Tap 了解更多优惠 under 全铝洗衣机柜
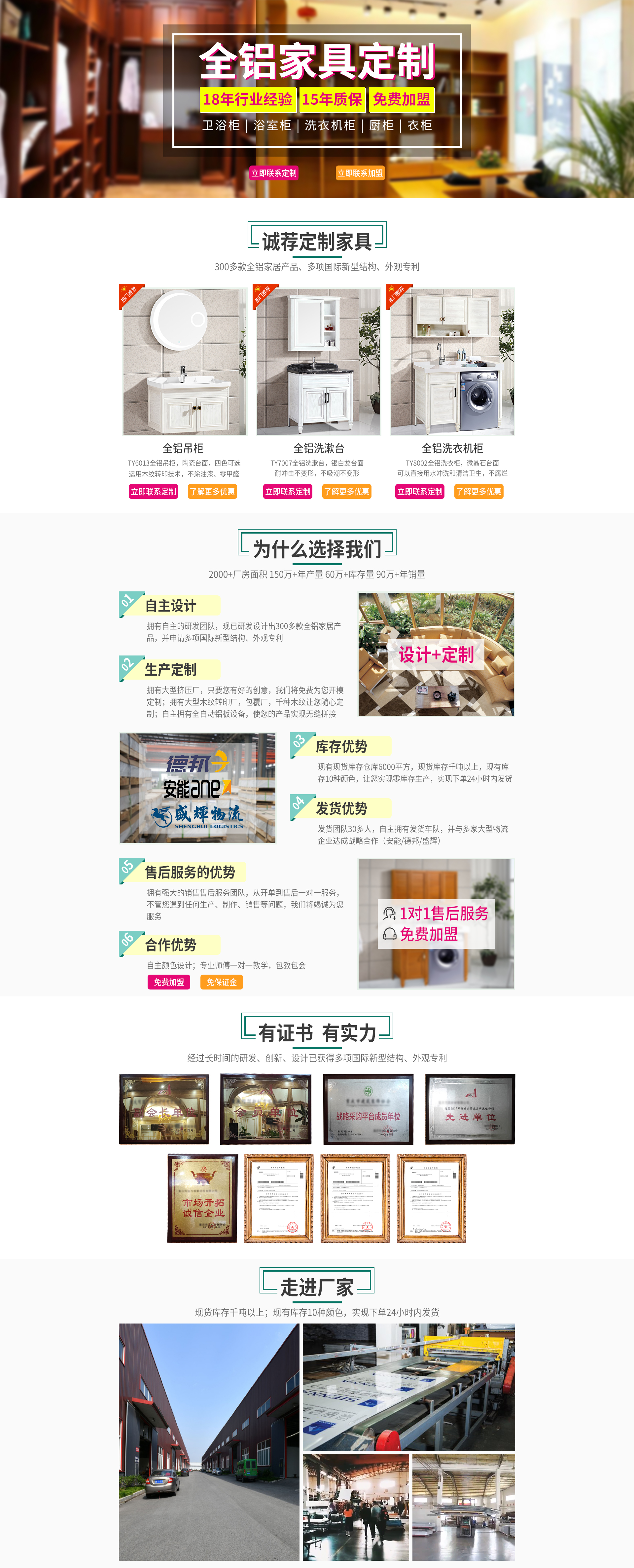 [479, 491]
